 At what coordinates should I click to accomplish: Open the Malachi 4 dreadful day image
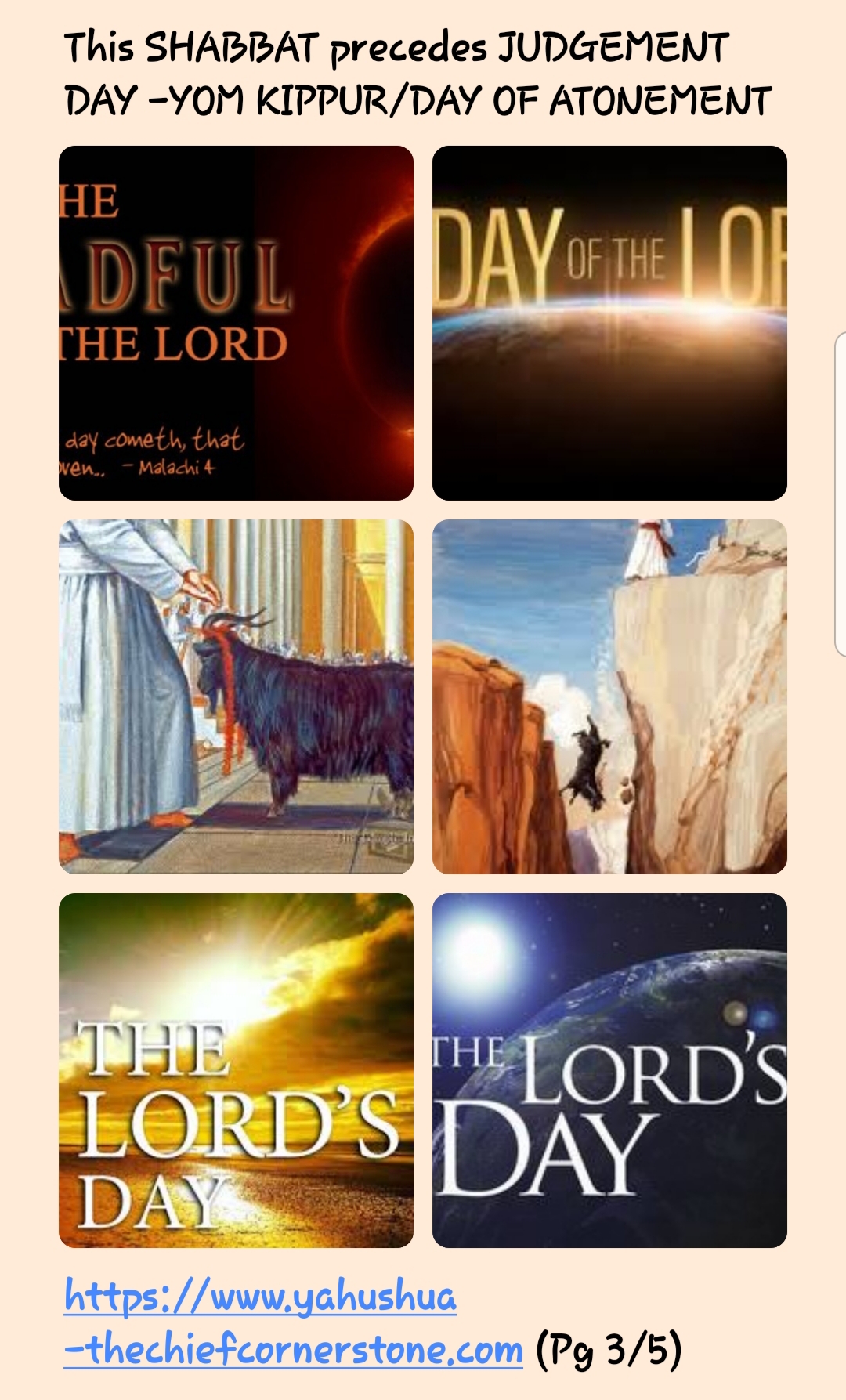pyautogui.click(x=236, y=323)
